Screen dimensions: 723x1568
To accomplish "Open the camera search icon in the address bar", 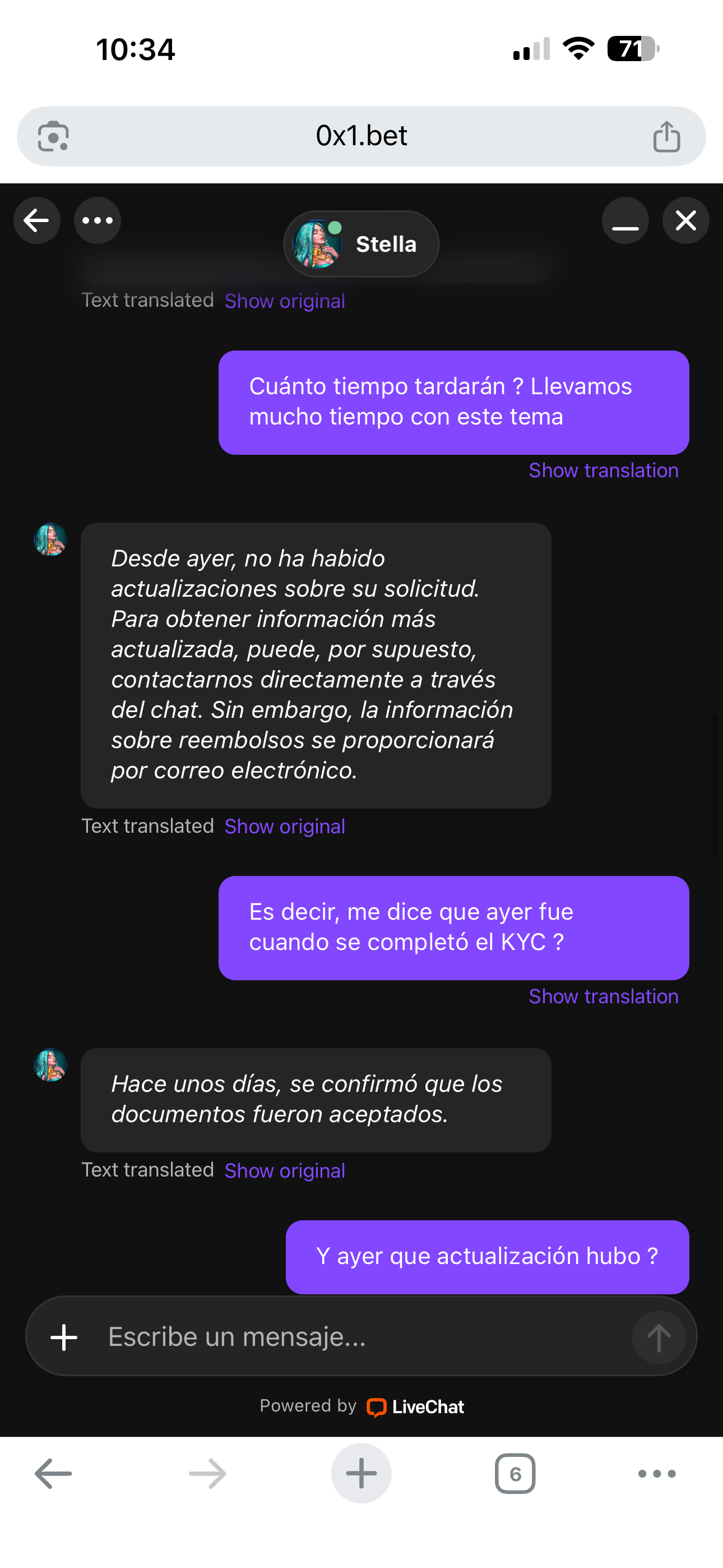I will [54, 136].
